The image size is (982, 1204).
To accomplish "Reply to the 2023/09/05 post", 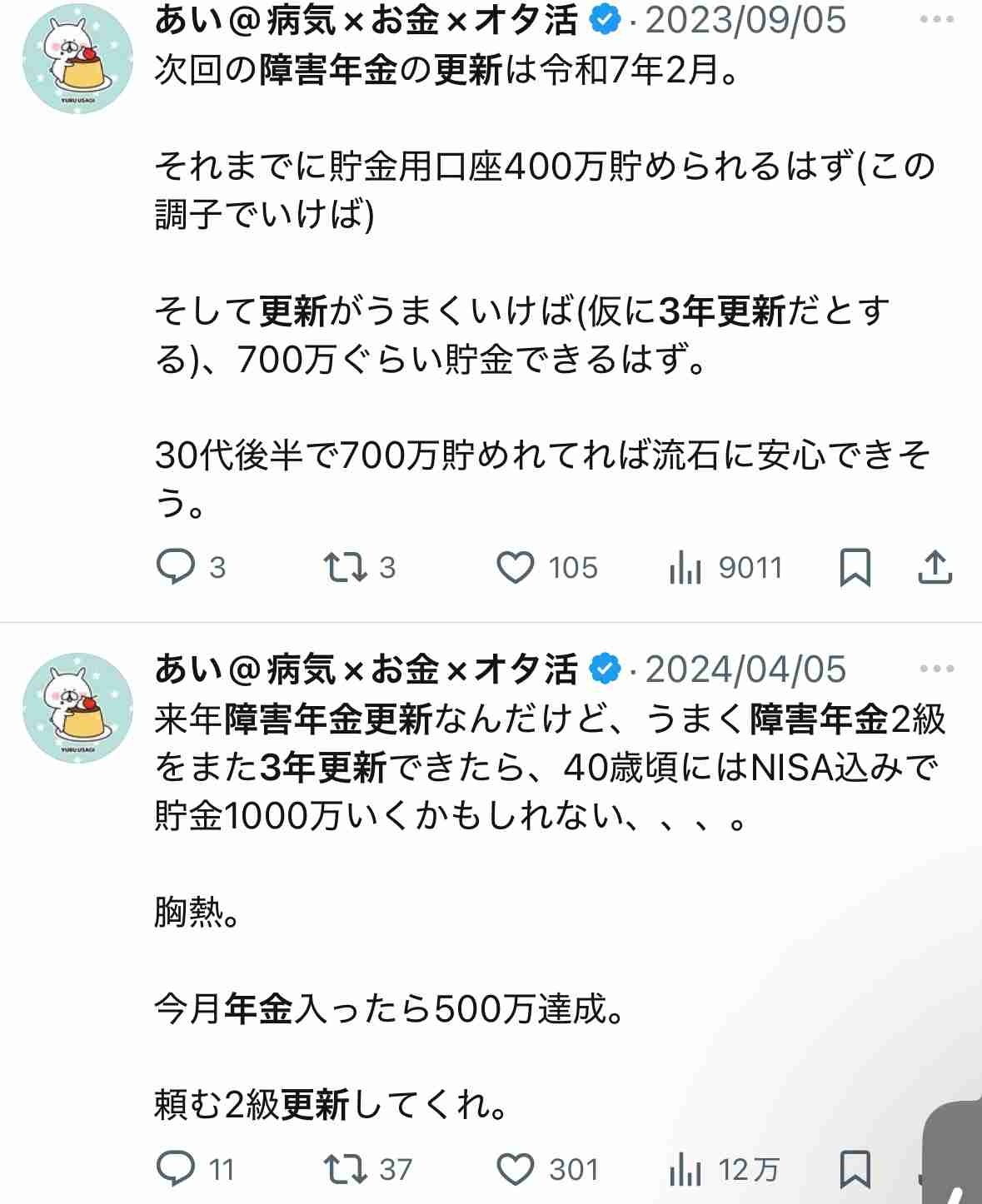I will pos(176,567).
